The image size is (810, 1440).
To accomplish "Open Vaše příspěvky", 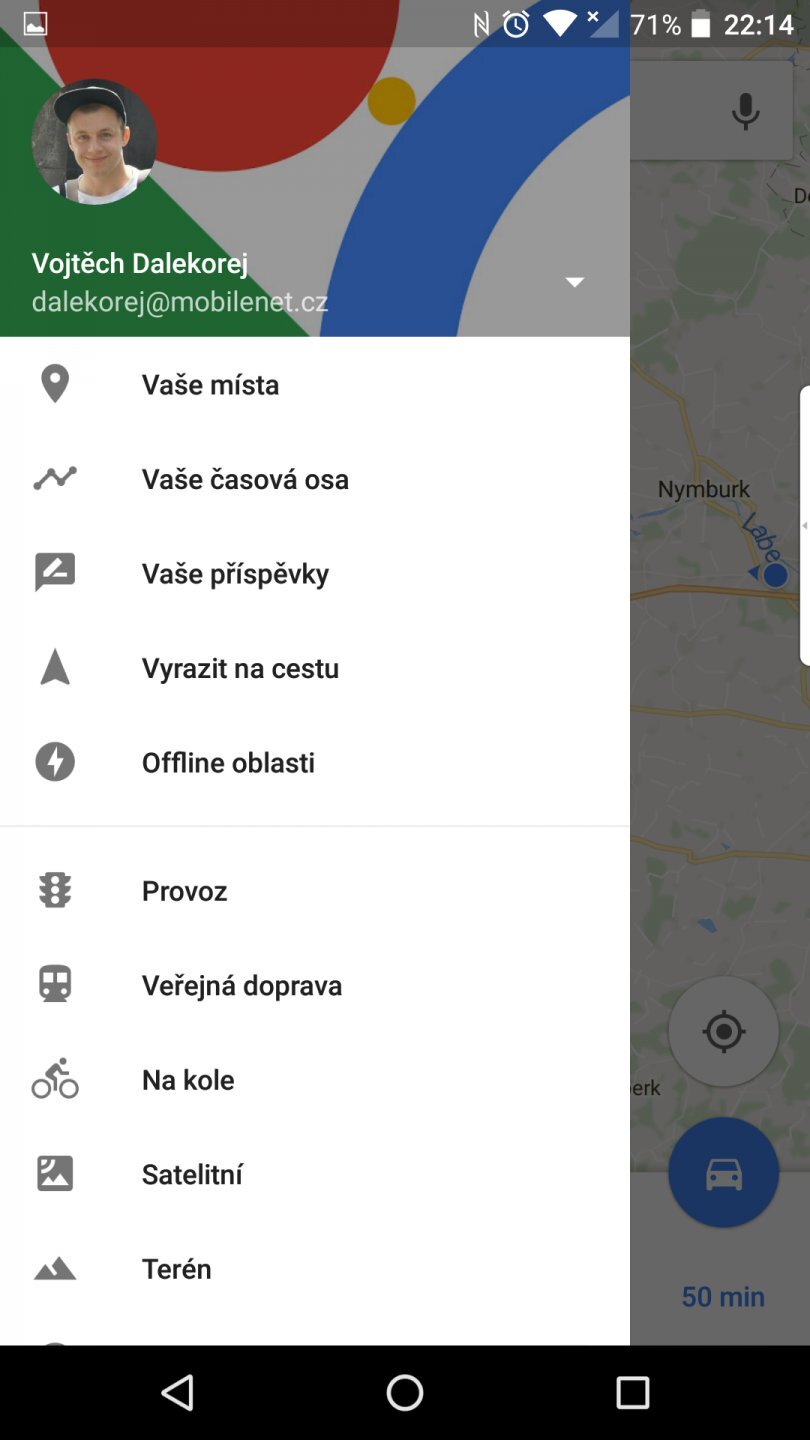I will 235,574.
